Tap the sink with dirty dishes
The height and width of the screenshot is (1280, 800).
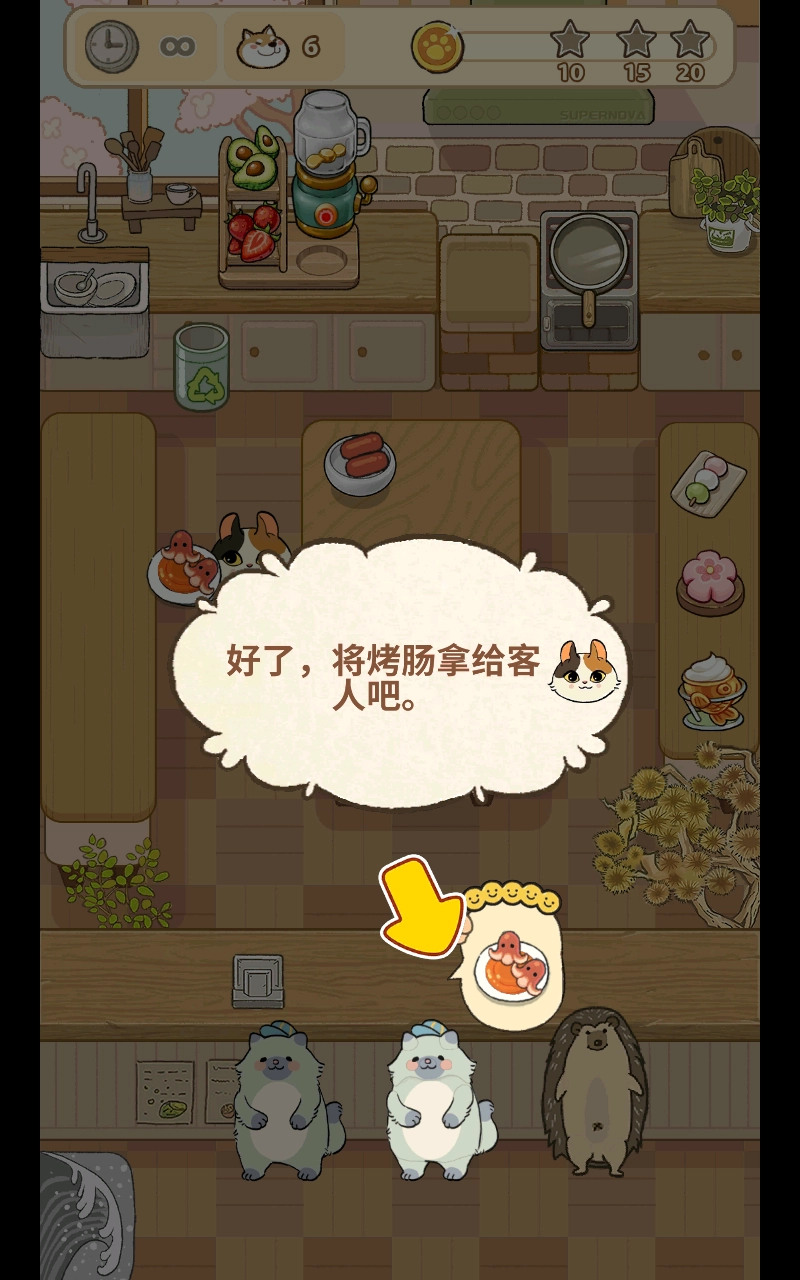(94, 285)
